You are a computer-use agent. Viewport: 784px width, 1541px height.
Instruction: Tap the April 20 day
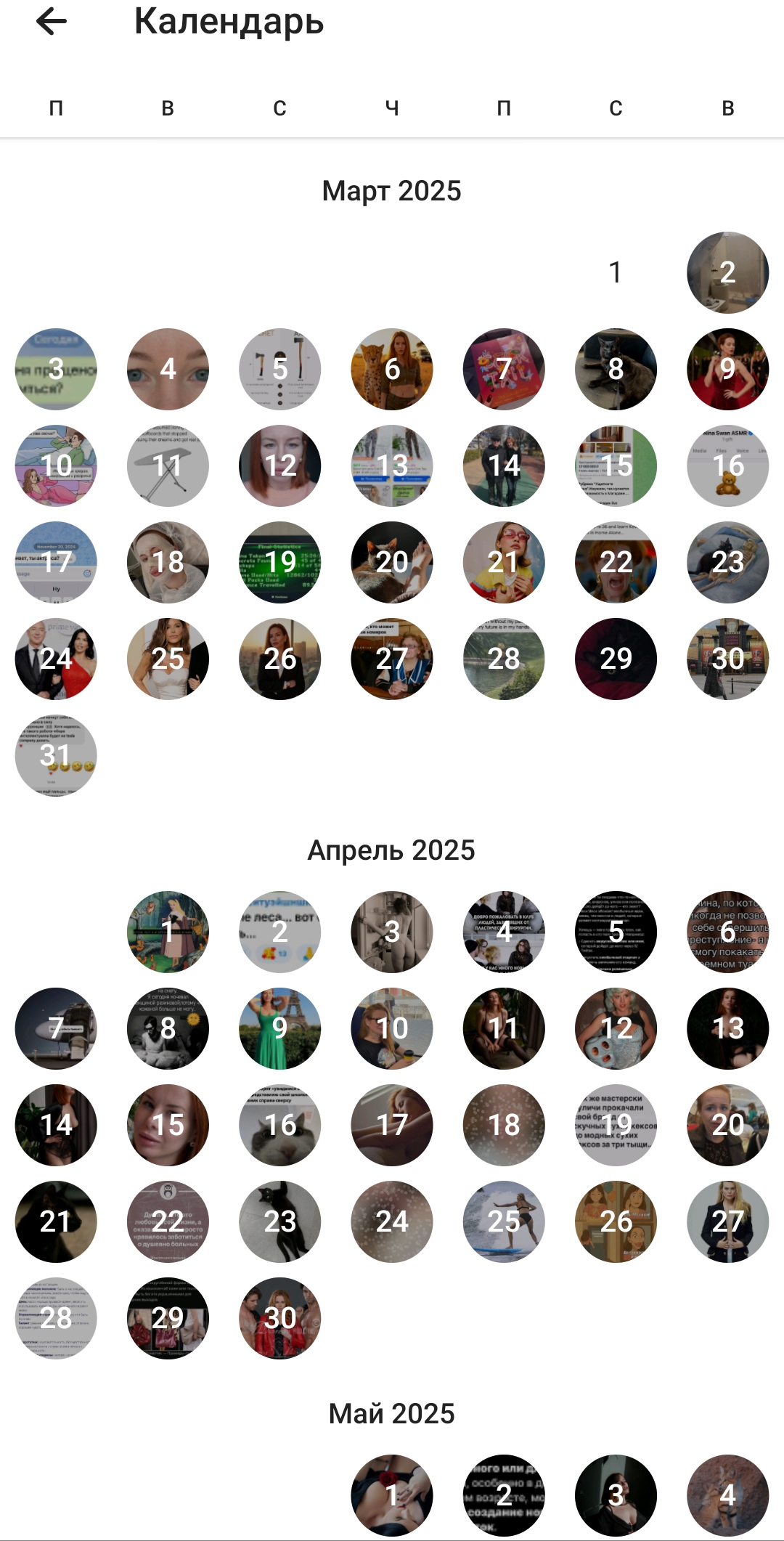[727, 1125]
